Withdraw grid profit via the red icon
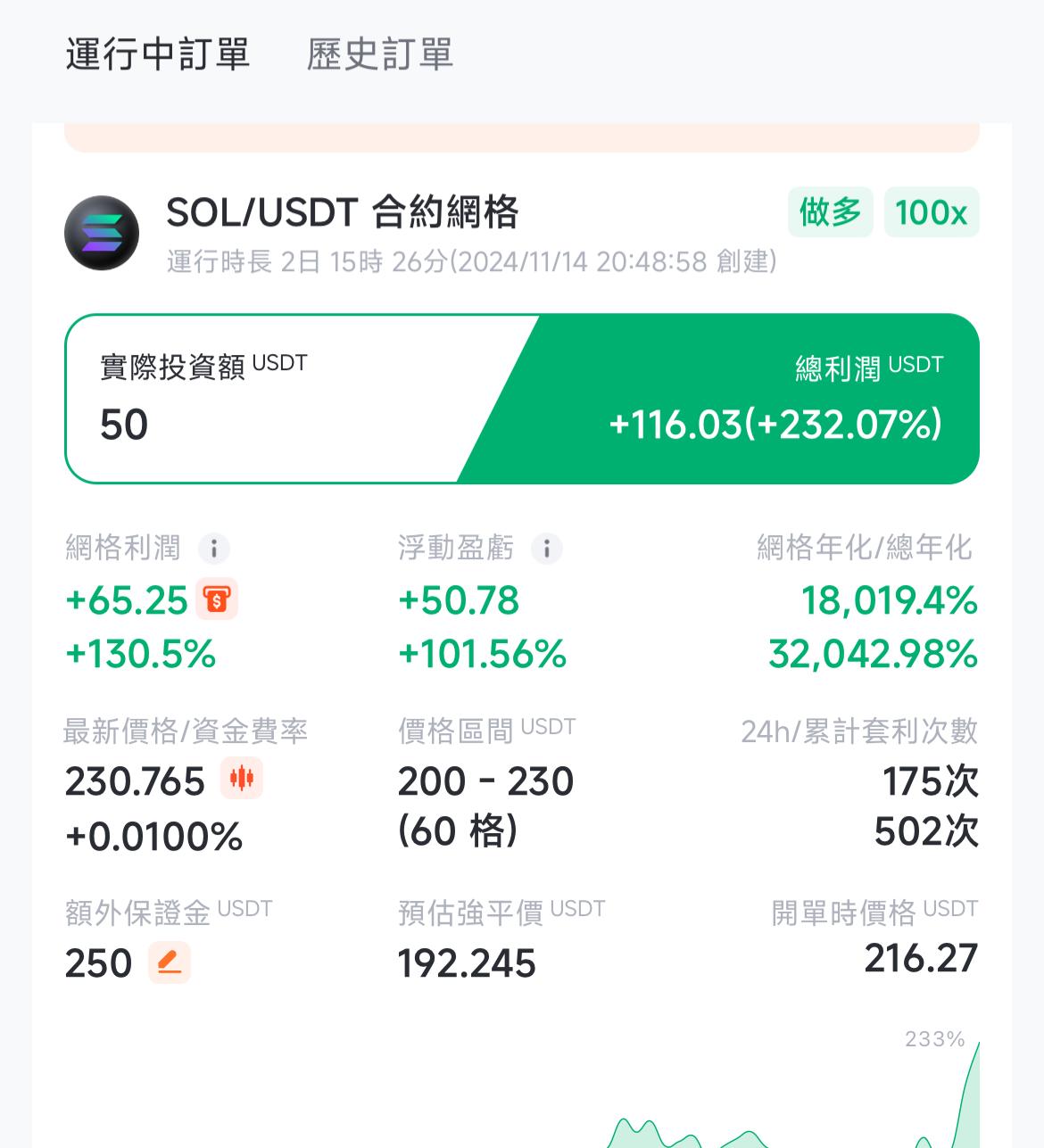Screen dimensions: 1044x1148 tap(217, 599)
